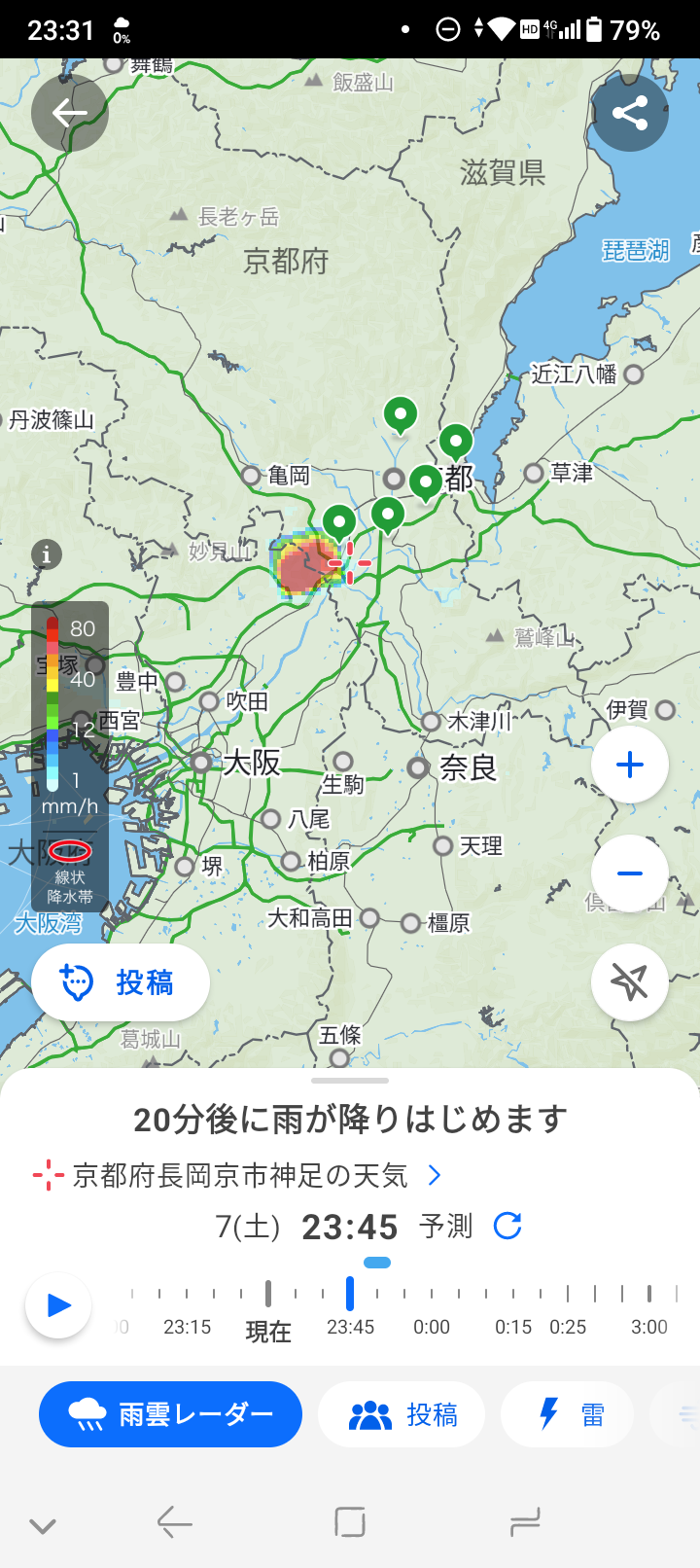The width and height of the screenshot is (700, 1568).
Task: Go back using the top-left arrow
Action: click(x=69, y=113)
